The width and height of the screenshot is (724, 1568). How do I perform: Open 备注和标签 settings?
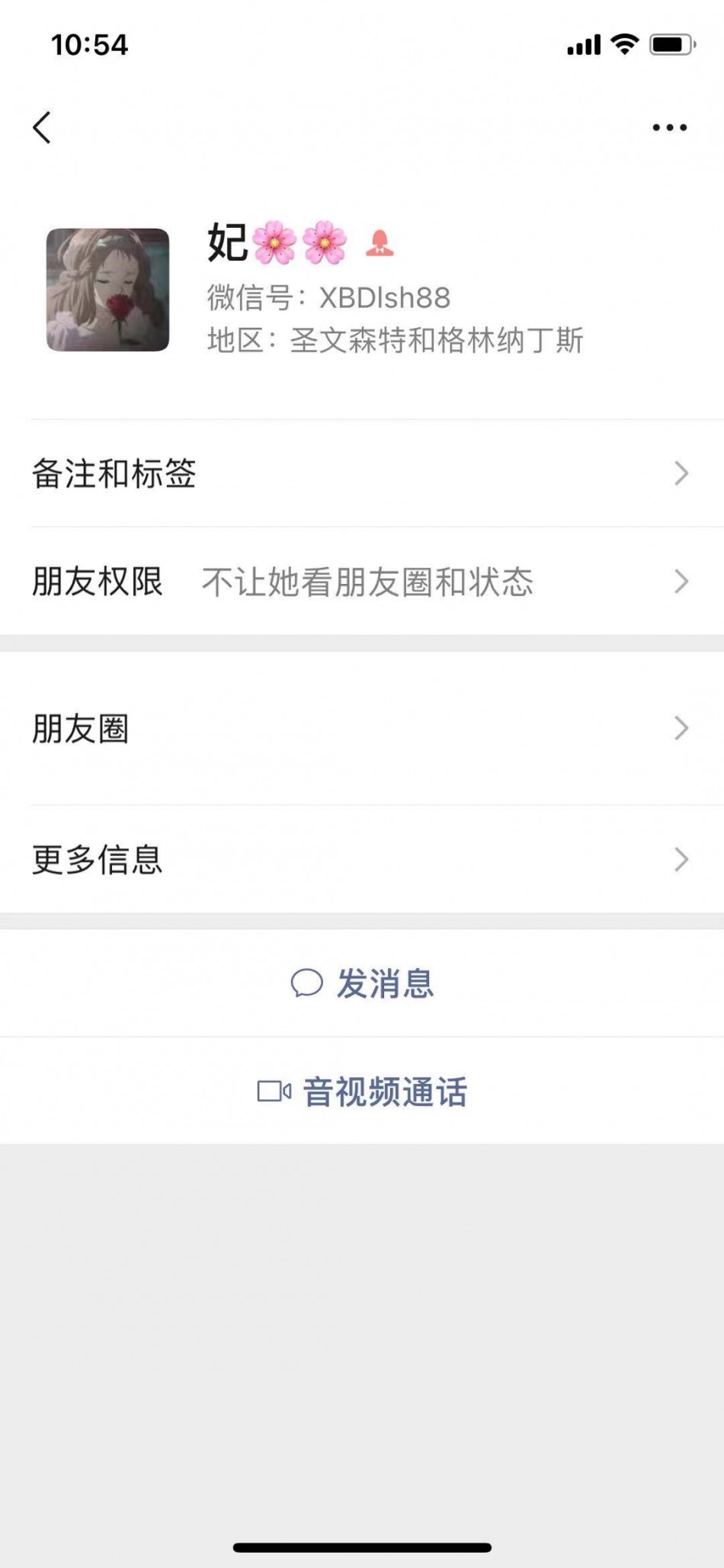click(362, 473)
